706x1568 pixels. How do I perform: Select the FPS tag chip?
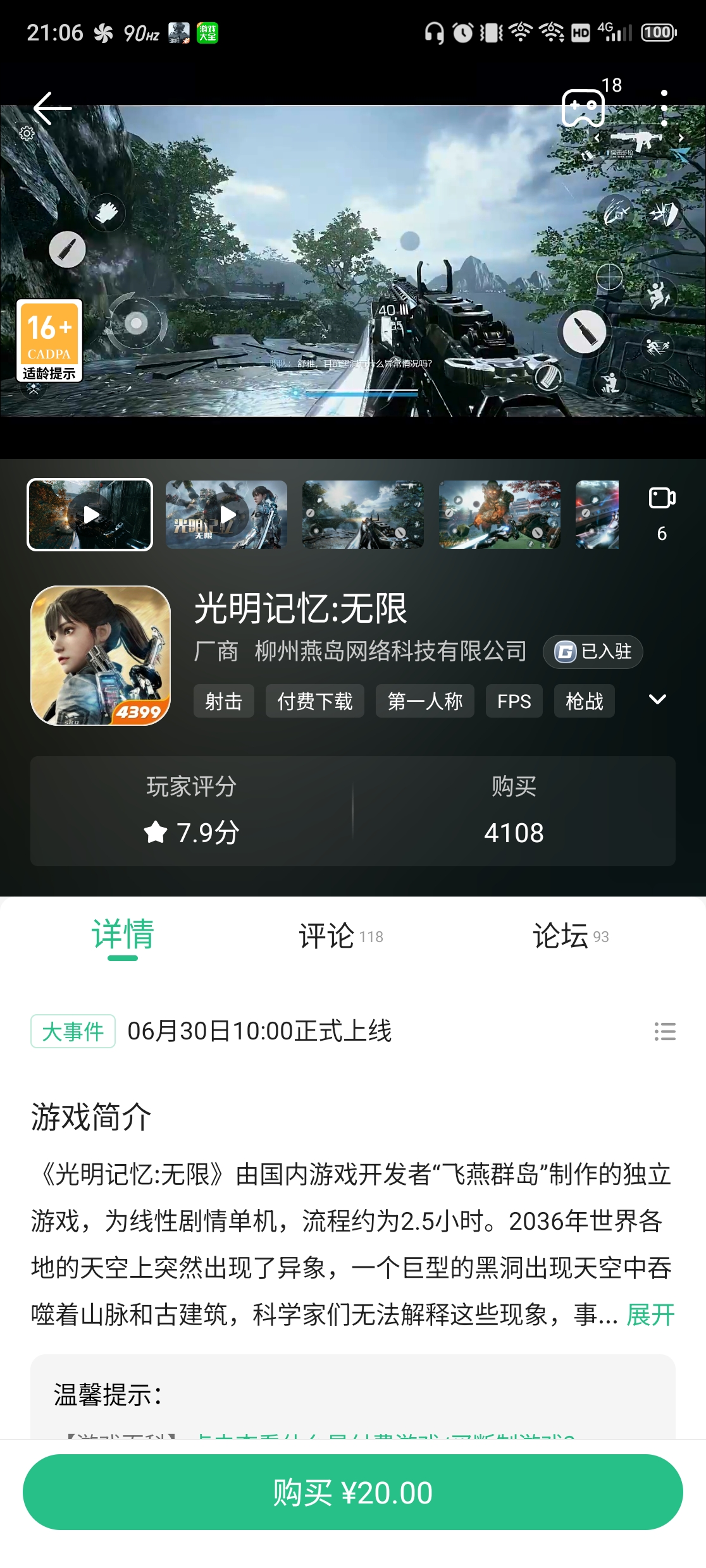point(514,701)
